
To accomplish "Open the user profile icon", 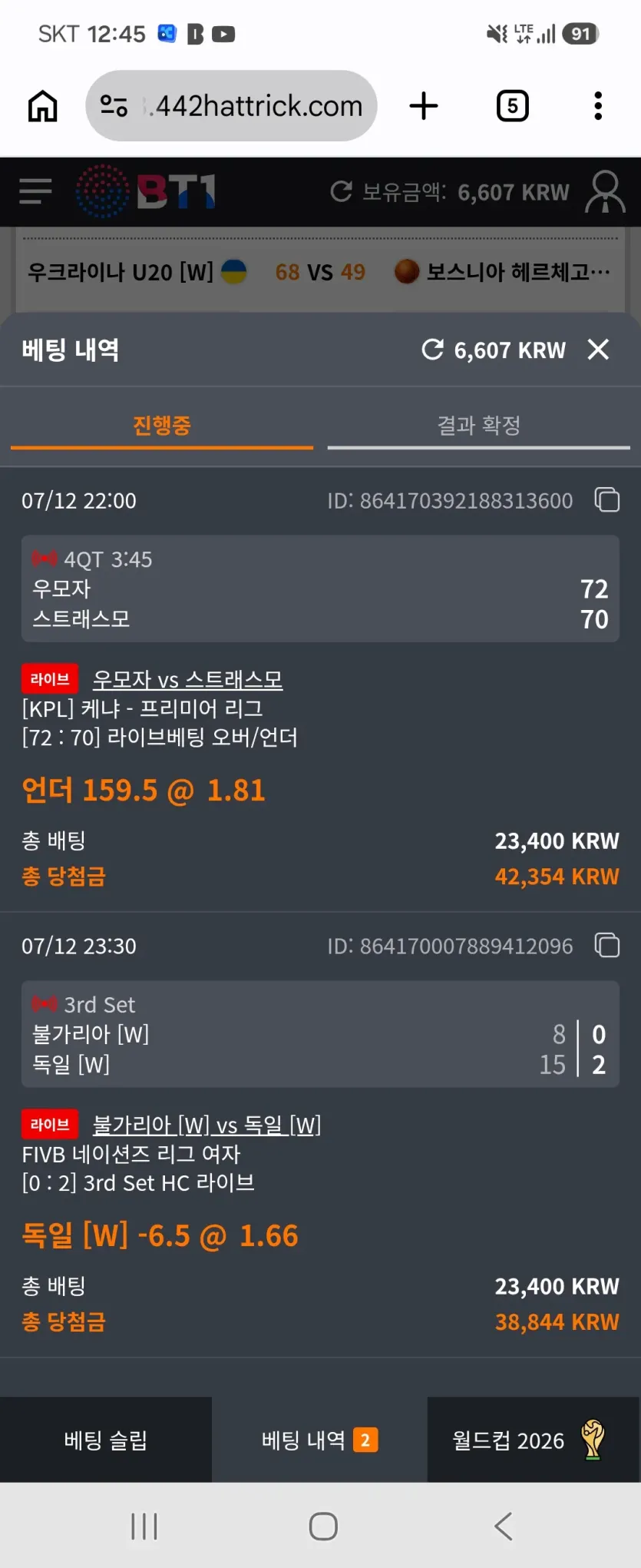I will (x=606, y=191).
